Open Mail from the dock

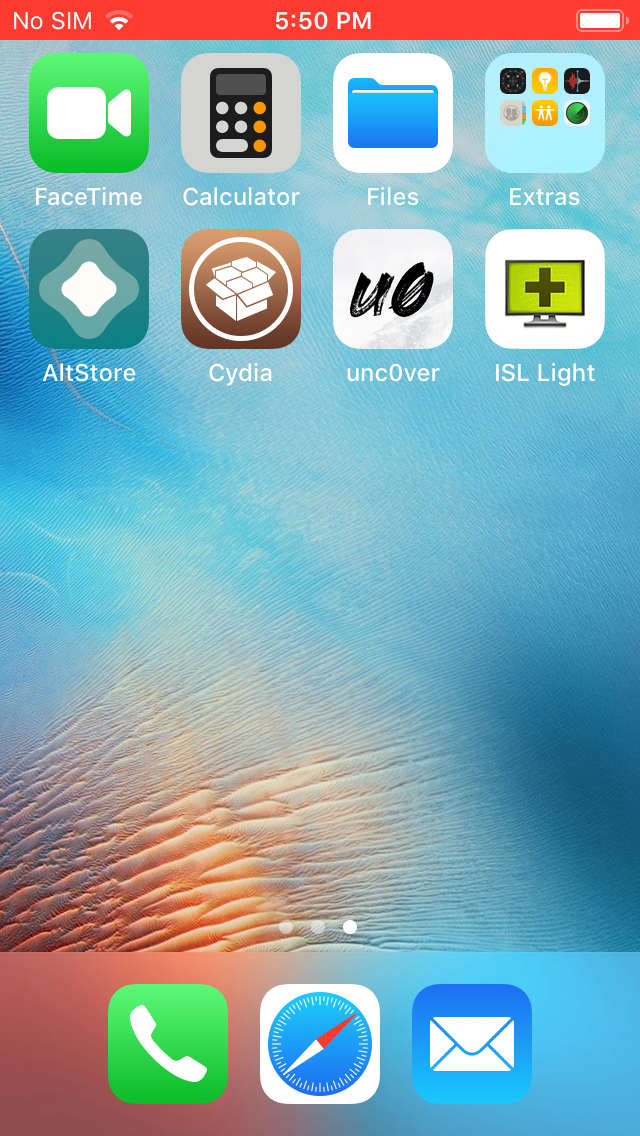pos(472,1044)
